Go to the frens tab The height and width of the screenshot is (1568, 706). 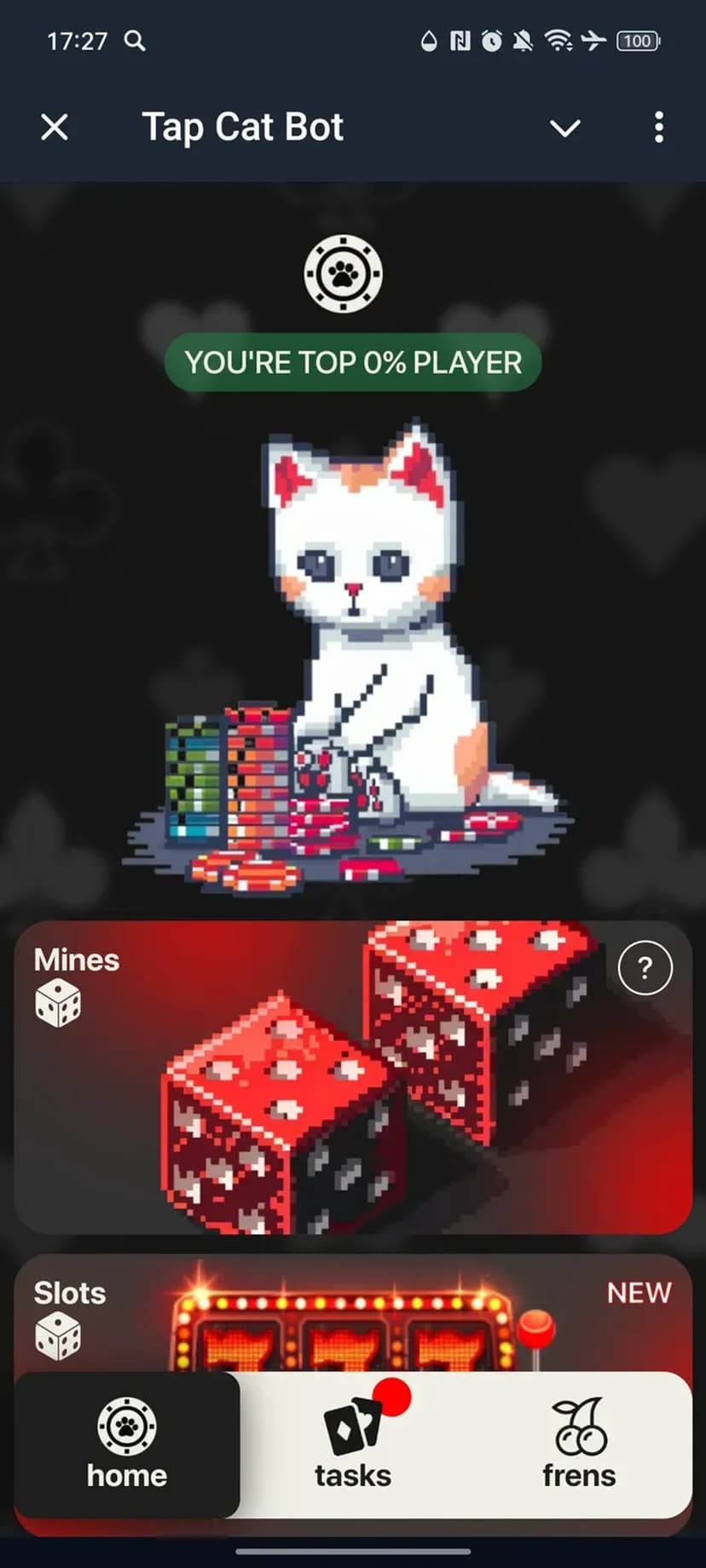tap(579, 1444)
